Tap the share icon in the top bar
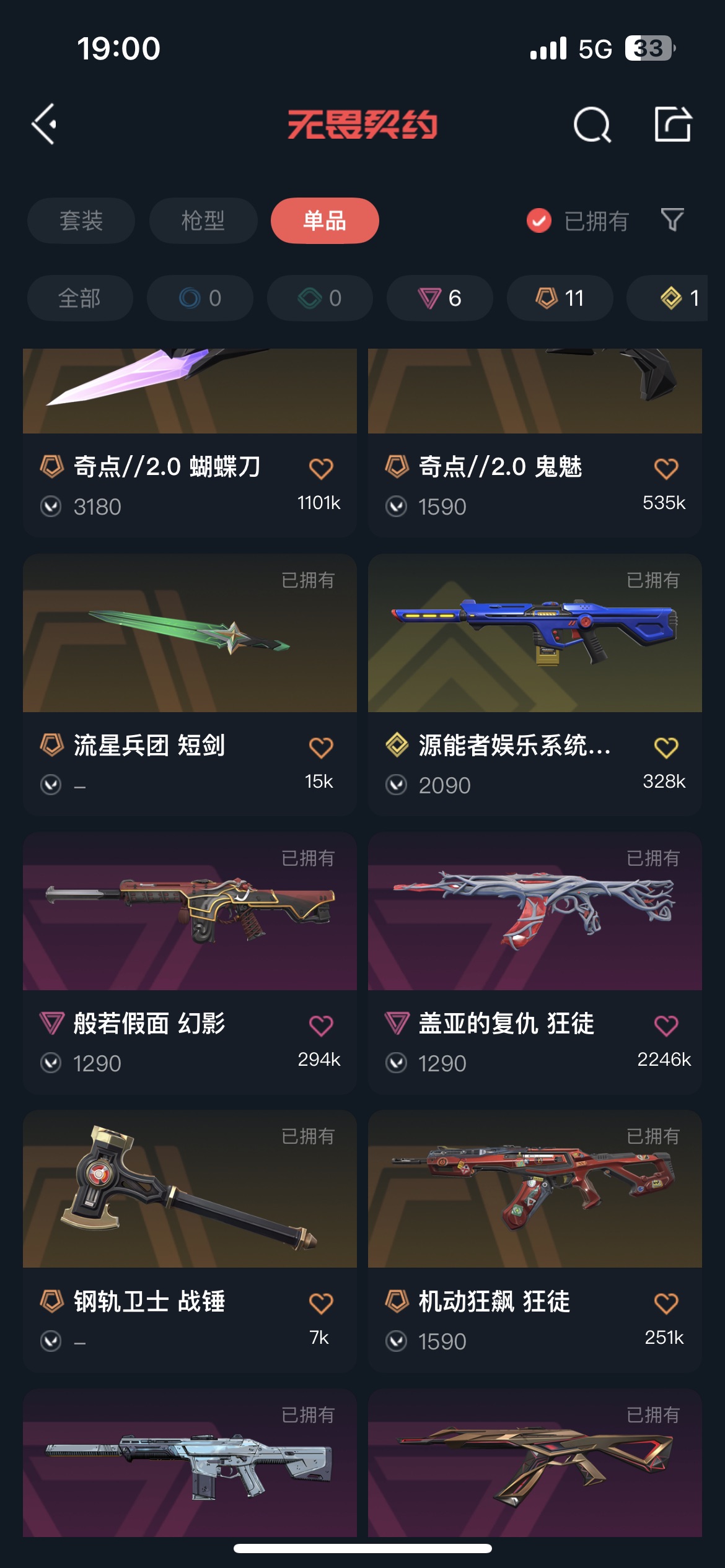Image resolution: width=725 pixels, height=1568 pixels. (673, 124)
